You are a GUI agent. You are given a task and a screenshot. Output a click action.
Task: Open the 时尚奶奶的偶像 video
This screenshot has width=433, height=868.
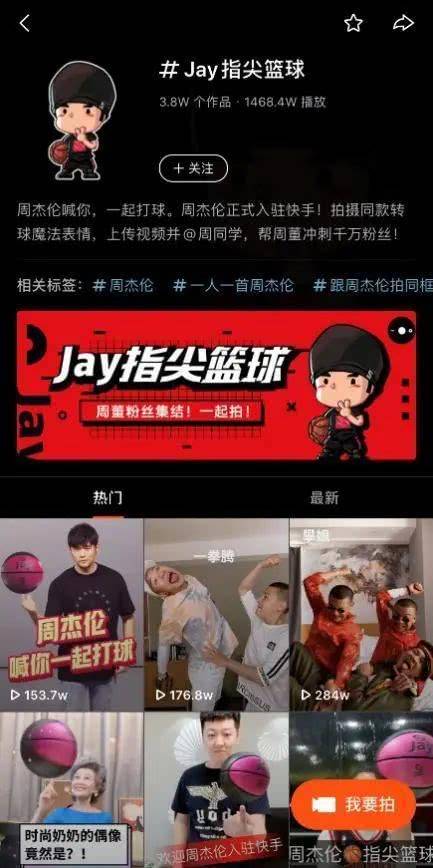(71, 790)
